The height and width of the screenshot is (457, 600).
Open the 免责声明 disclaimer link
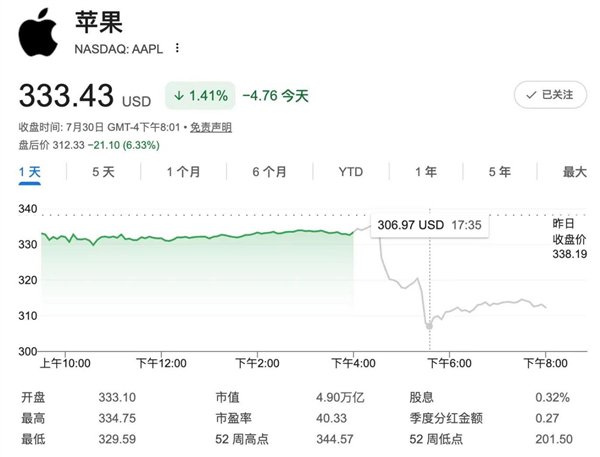[211, 127]
